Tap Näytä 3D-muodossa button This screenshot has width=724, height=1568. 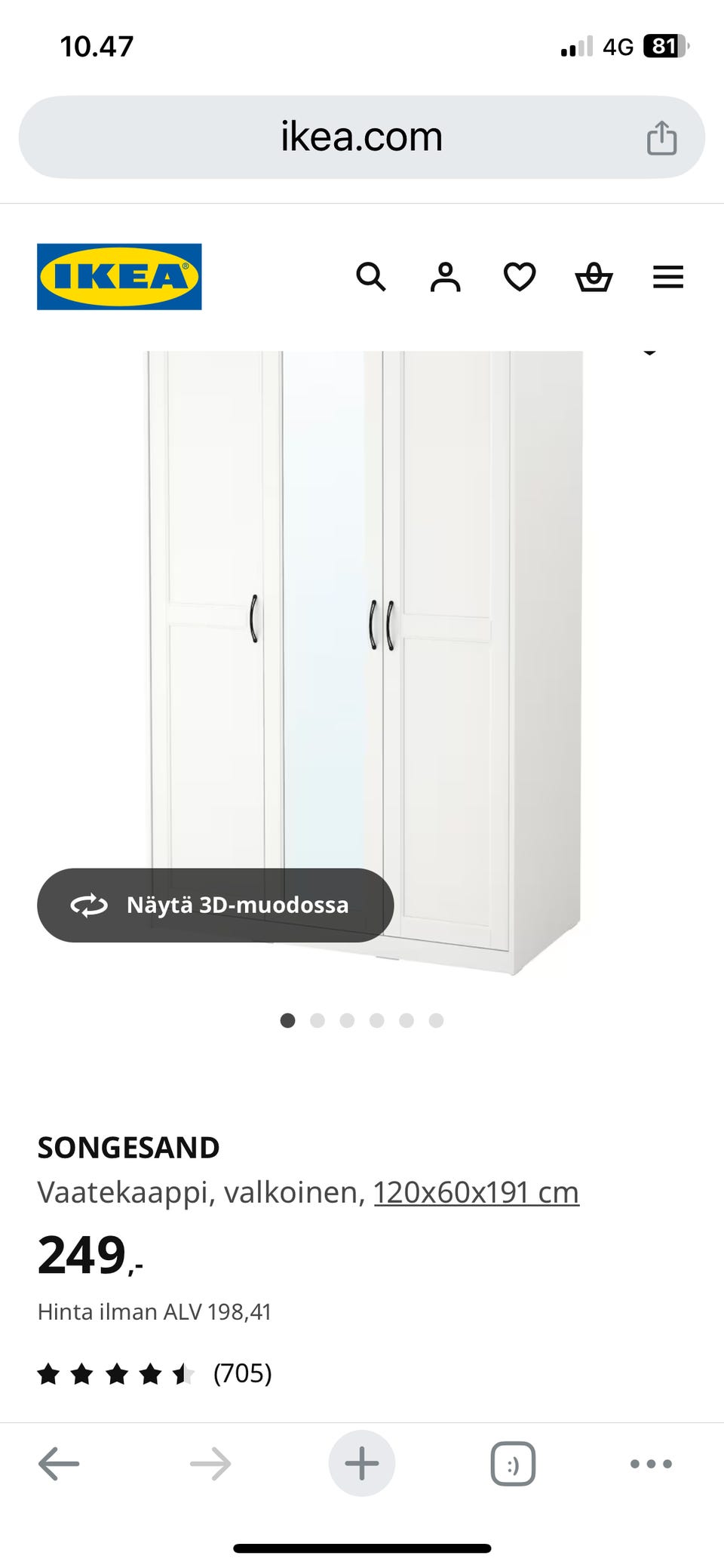point(215,905)
